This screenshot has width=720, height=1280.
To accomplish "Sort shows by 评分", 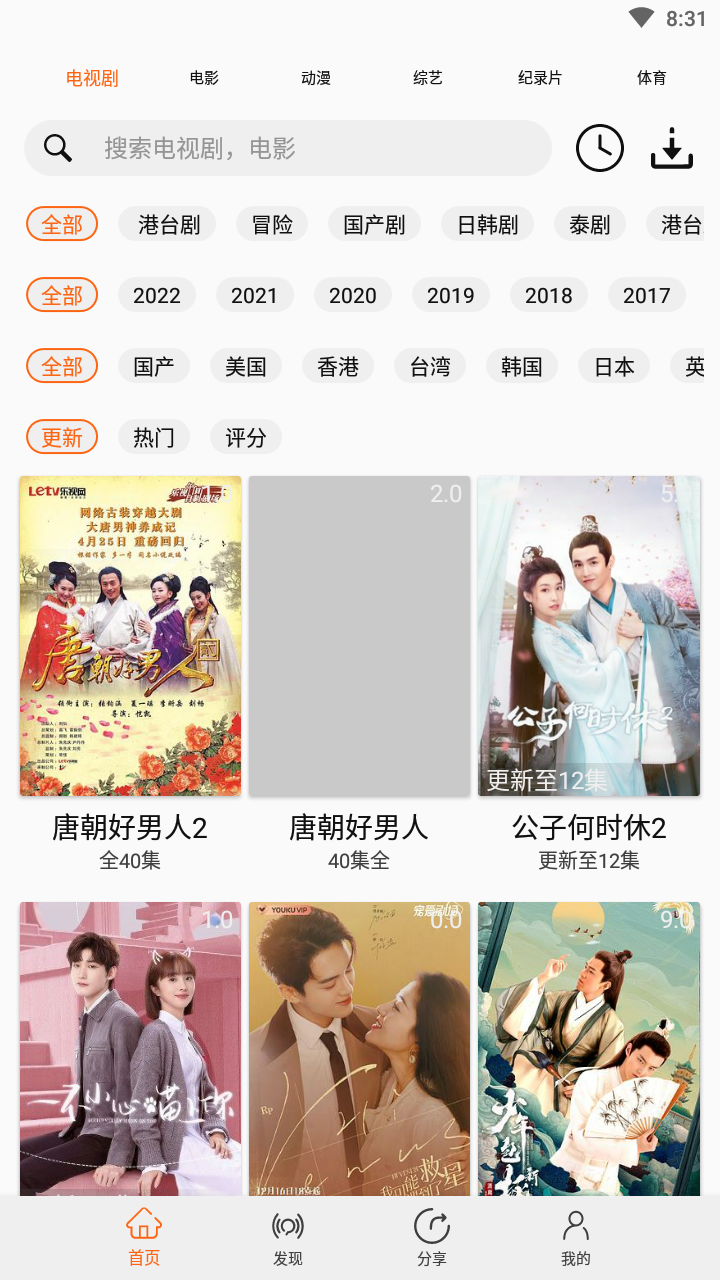I will (245, 437).
